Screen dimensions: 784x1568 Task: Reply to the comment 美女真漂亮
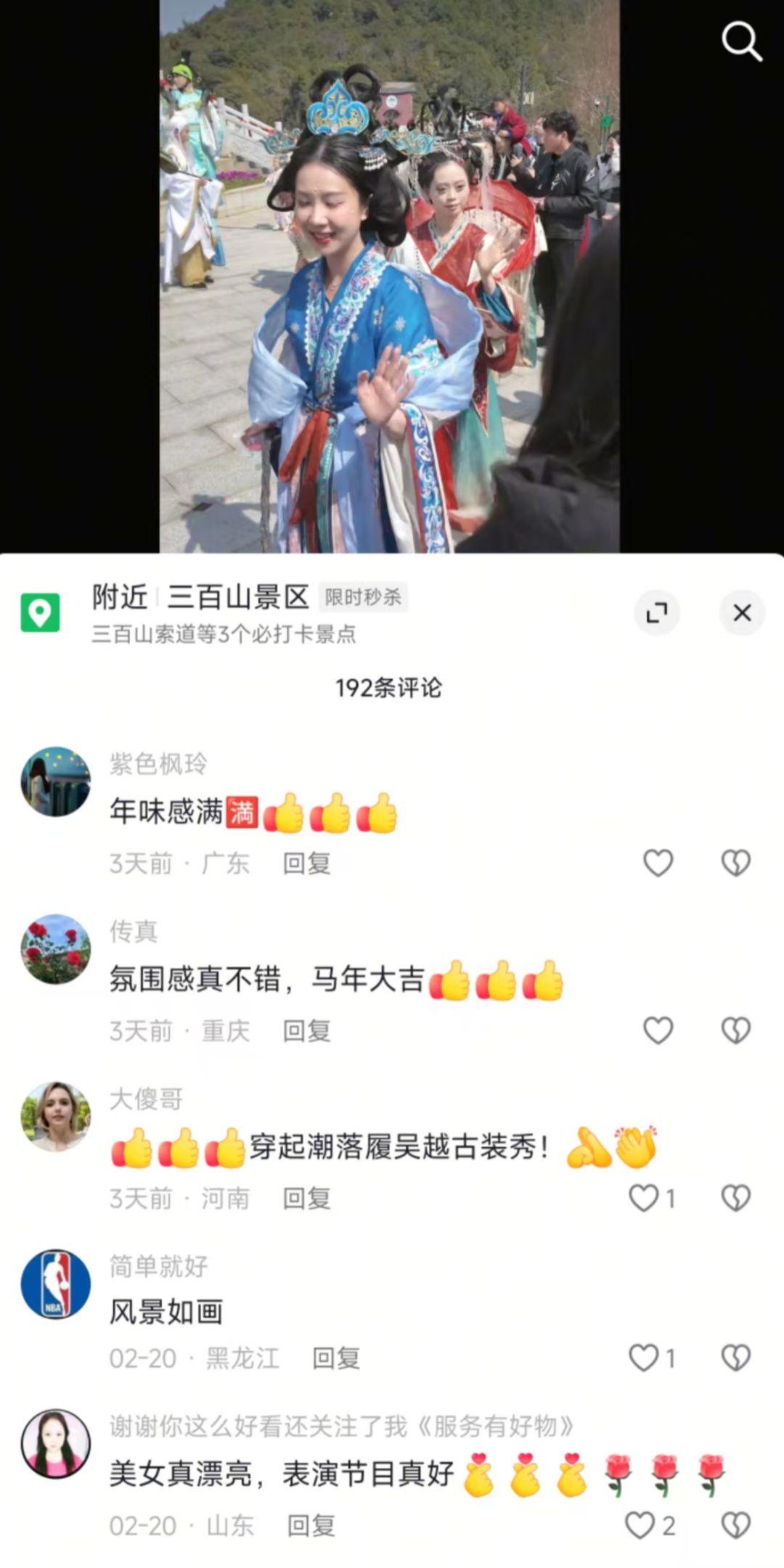[311, 1526]
